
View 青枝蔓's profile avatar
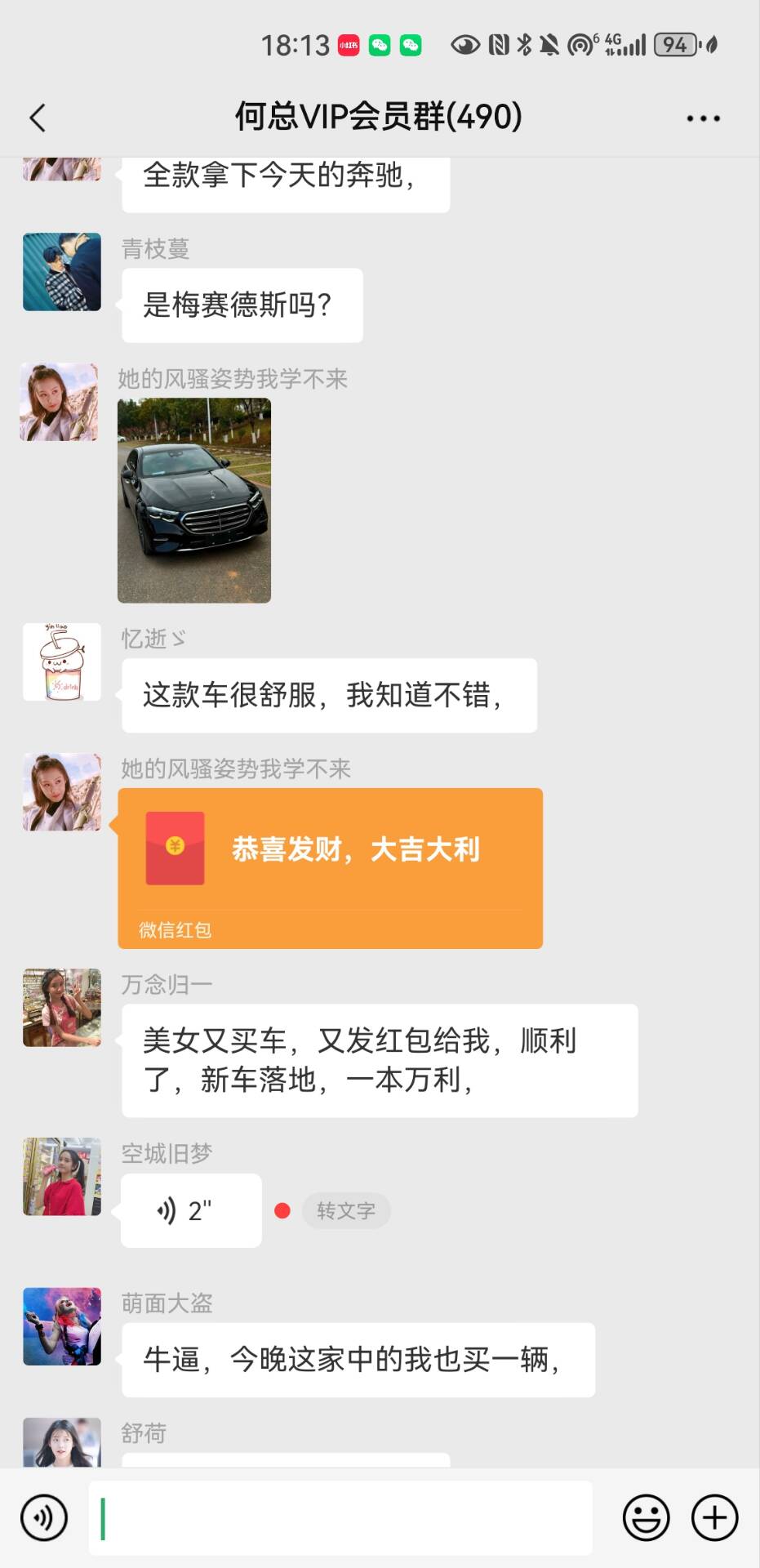62,272
